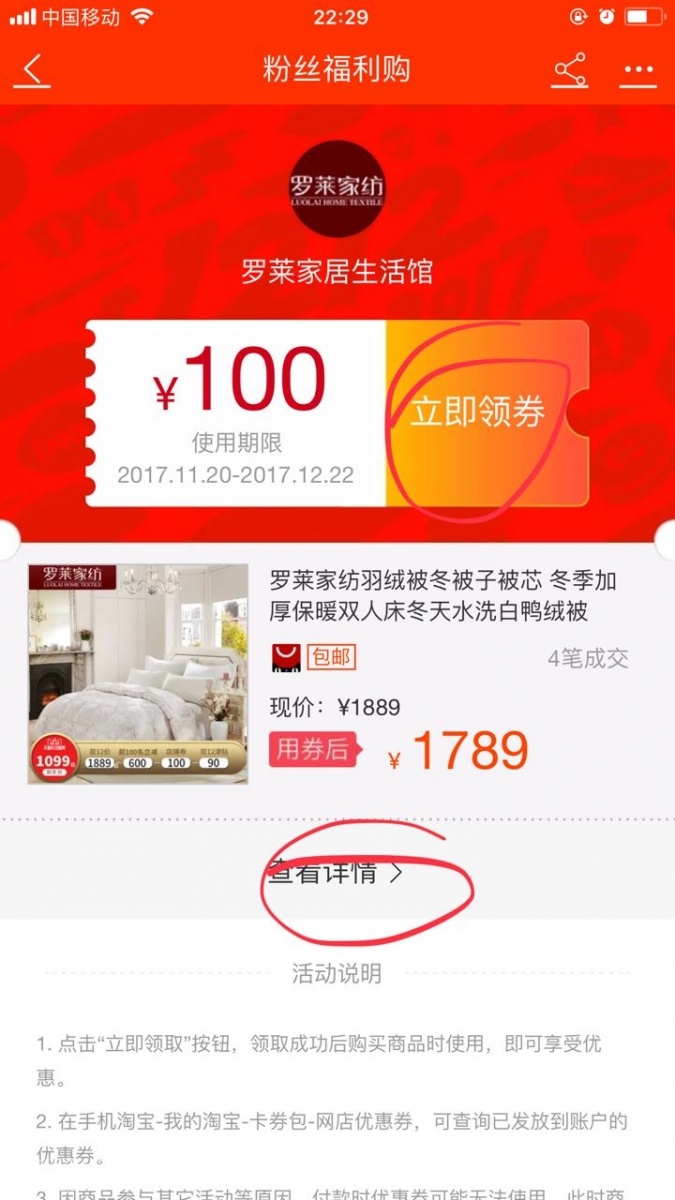Share this fan welfare page
Viewport: 675px width, 1200px height.
click(570, 71)
